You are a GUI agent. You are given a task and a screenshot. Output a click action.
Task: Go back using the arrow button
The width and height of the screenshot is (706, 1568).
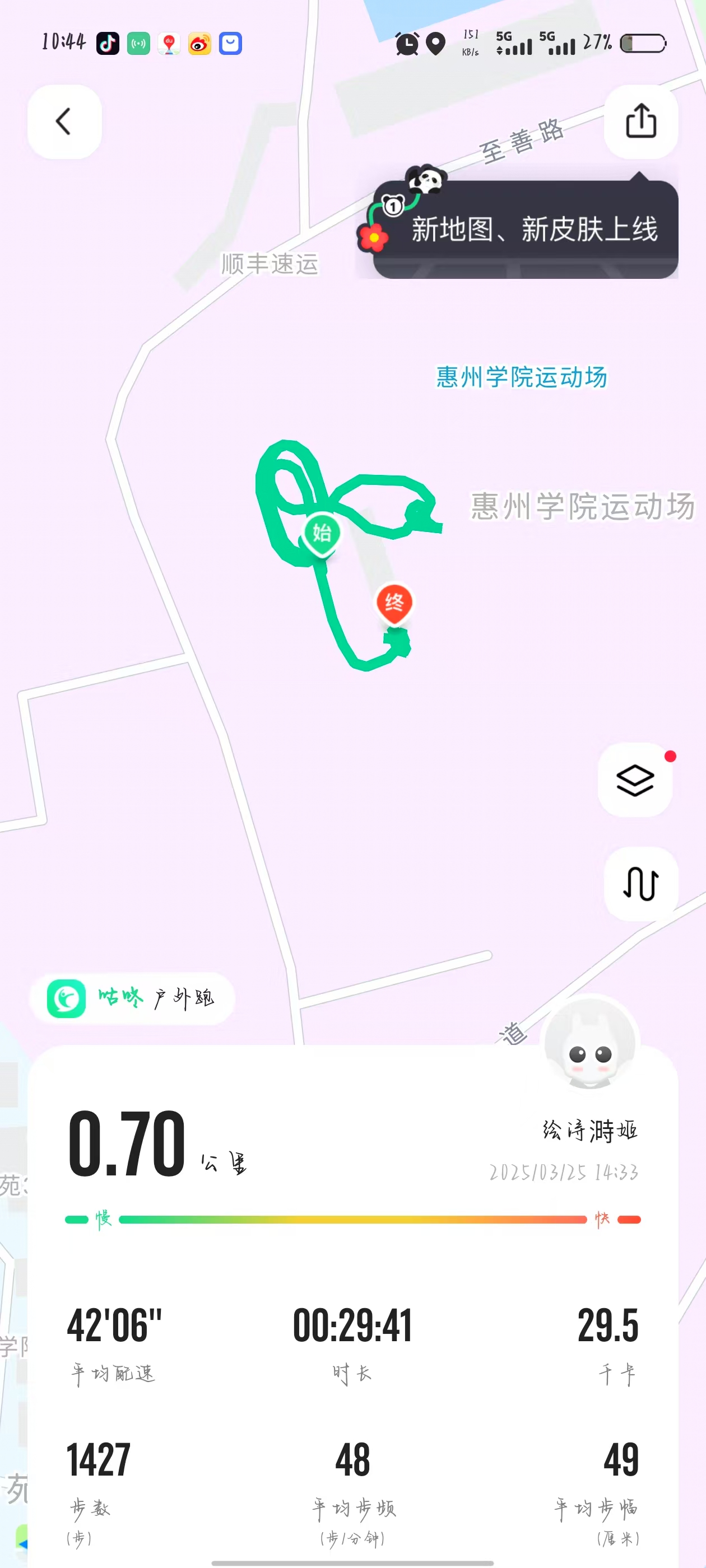(x=64, y=122)
